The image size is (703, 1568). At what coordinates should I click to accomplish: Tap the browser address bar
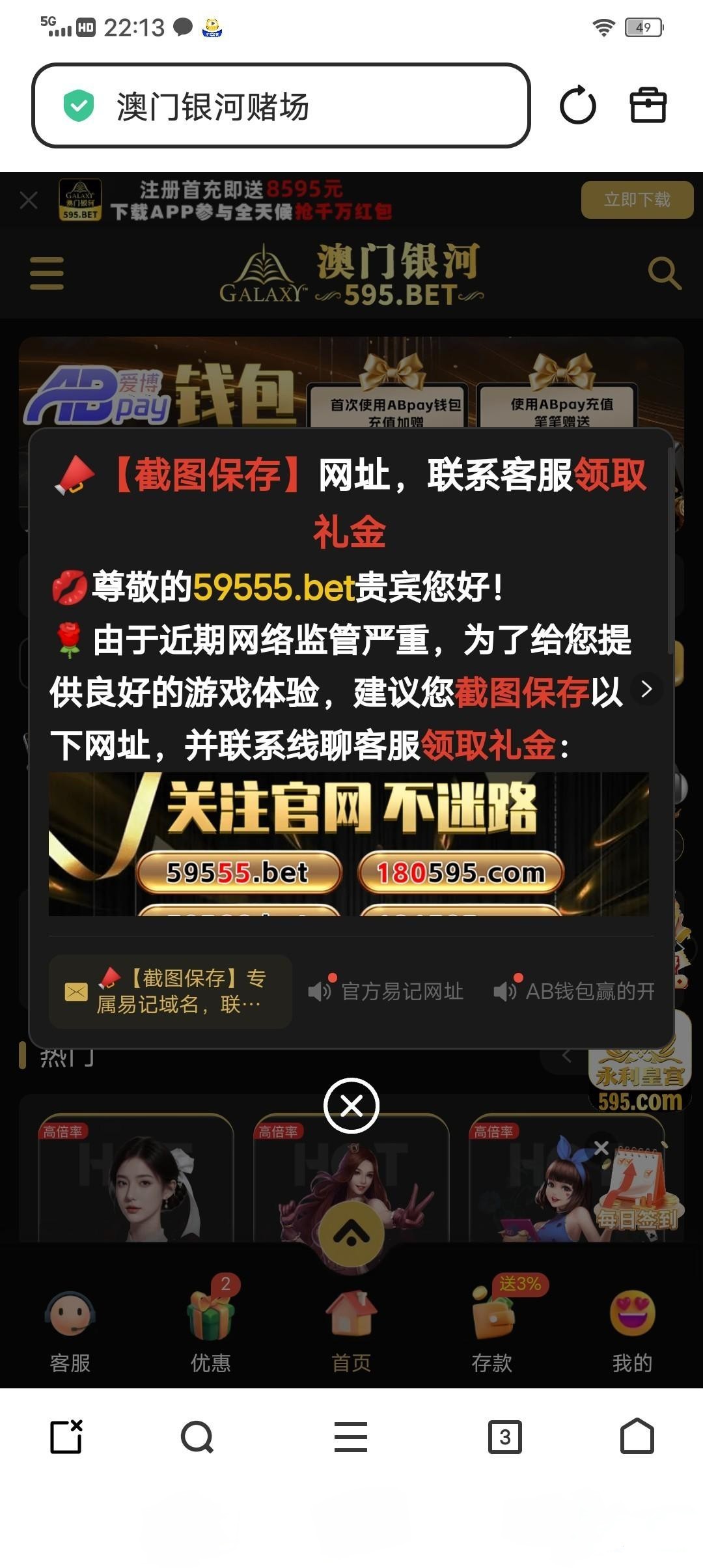point(280,105)
